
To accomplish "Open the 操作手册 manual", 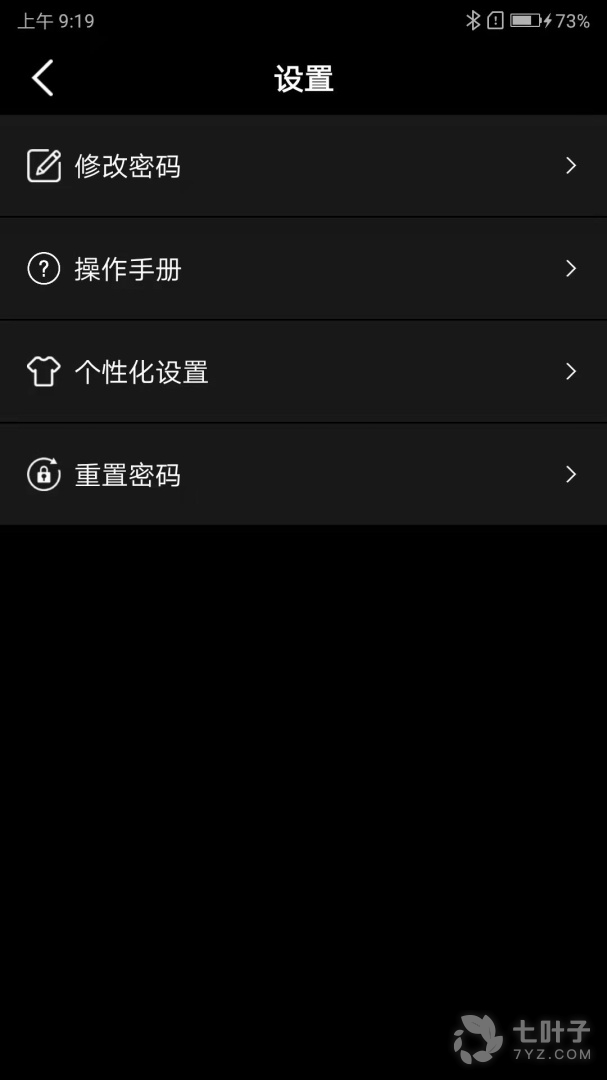I will (x=303, y=269).
